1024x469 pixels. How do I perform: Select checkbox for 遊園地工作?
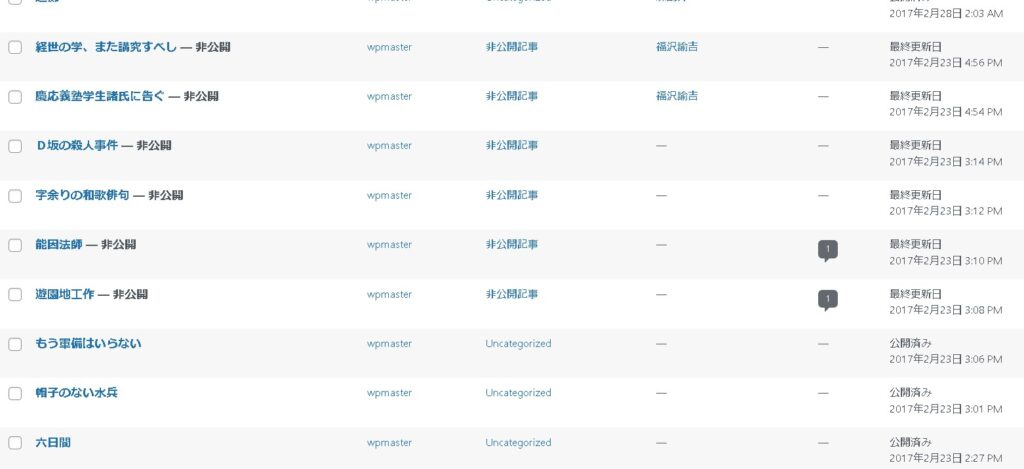(15, 295)
